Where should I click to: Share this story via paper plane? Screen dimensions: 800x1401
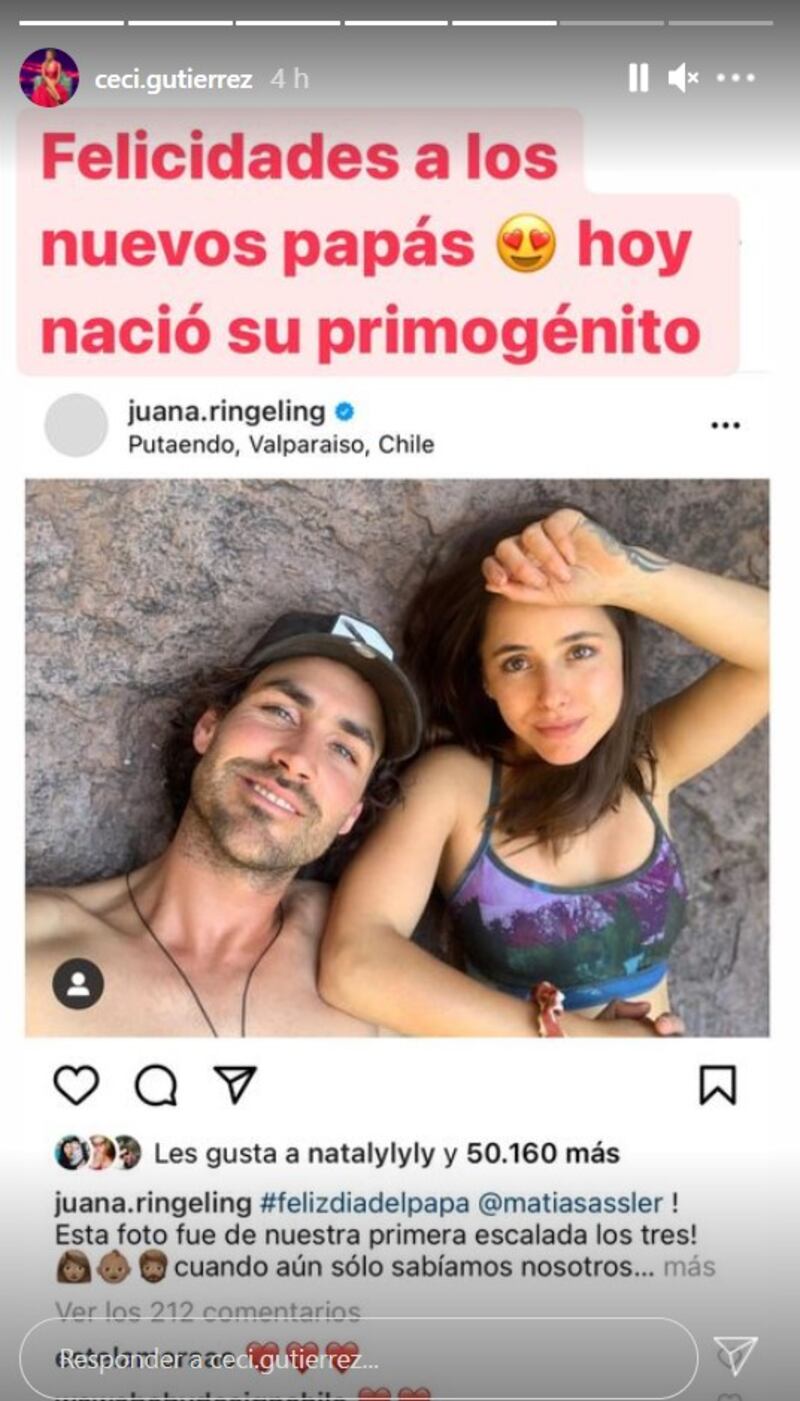pos(736,1357)
